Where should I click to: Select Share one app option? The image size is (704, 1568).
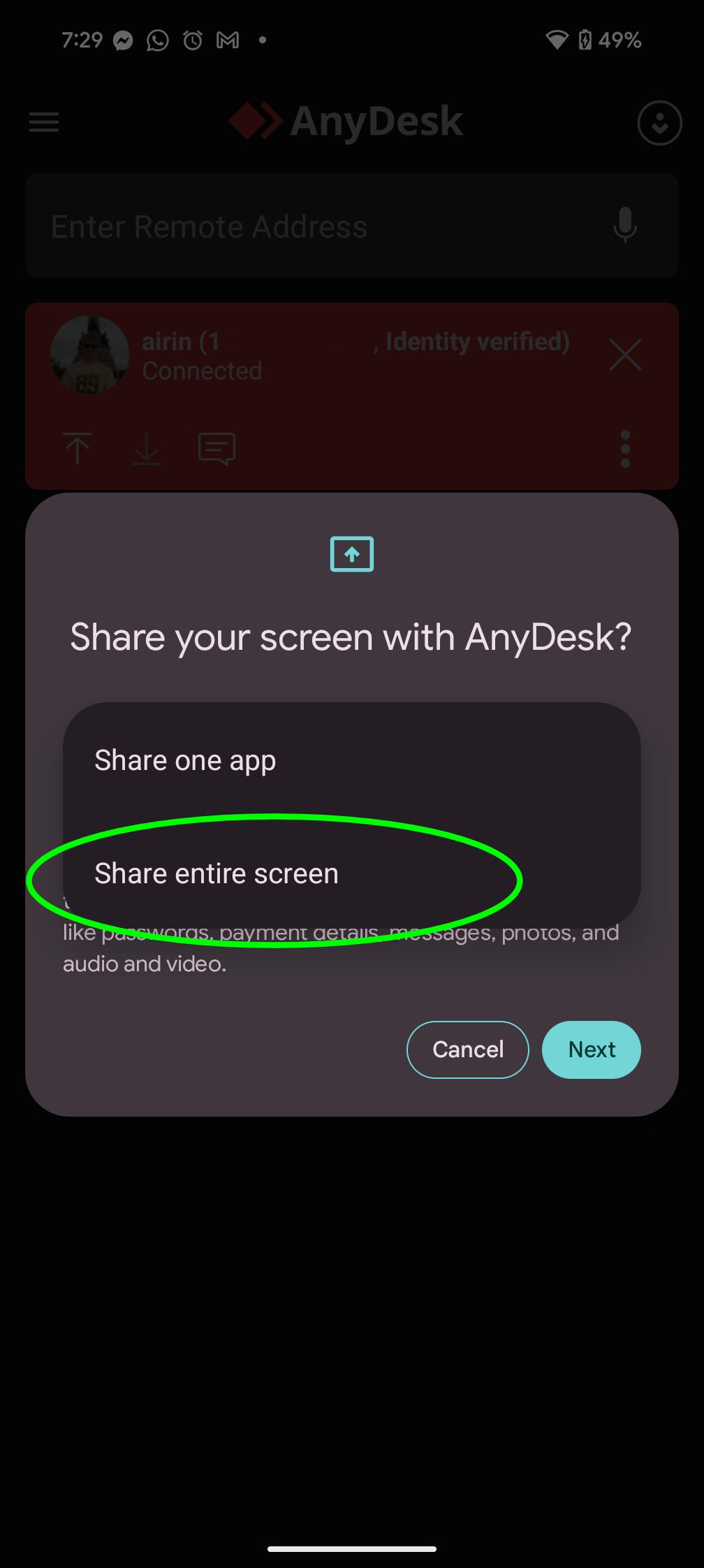pyautogui.click(x=351, y=760)
